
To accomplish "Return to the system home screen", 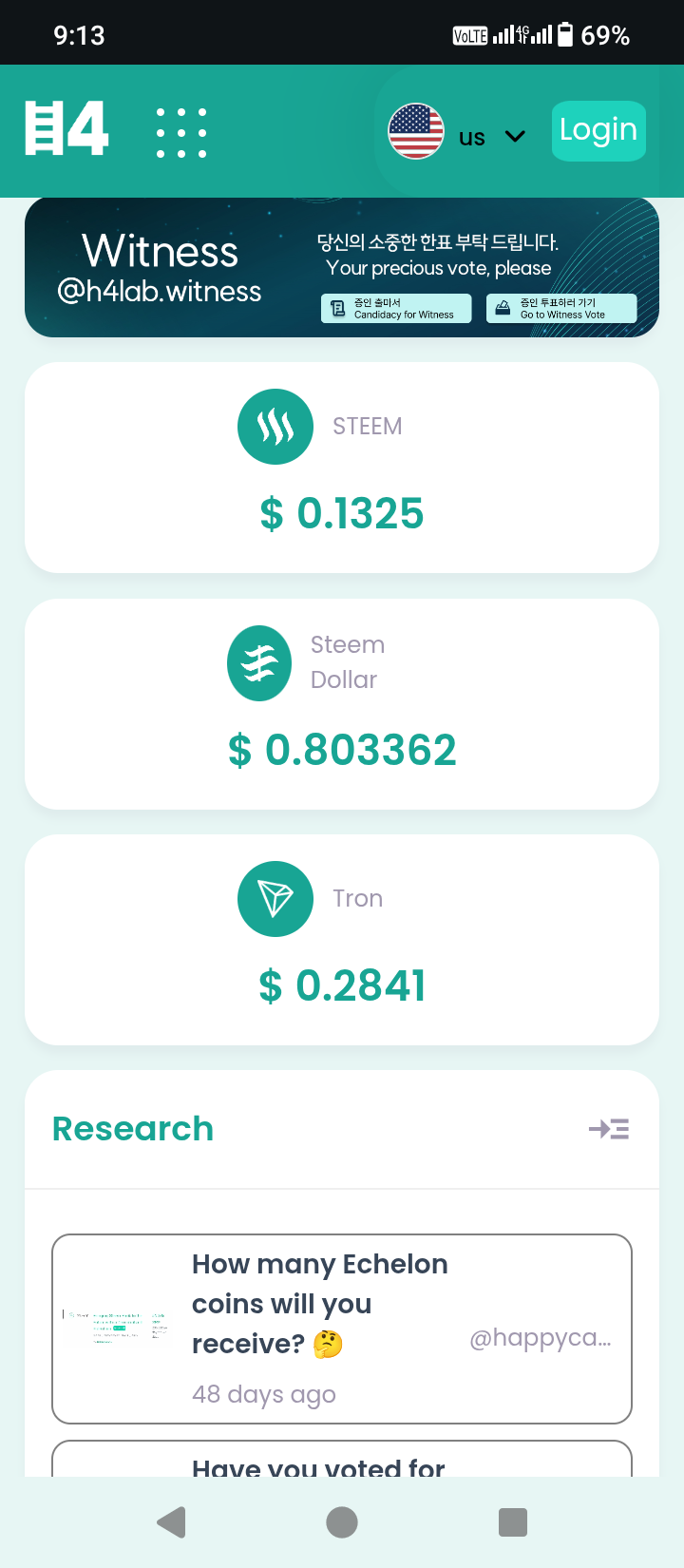I will pos(342,1522).
